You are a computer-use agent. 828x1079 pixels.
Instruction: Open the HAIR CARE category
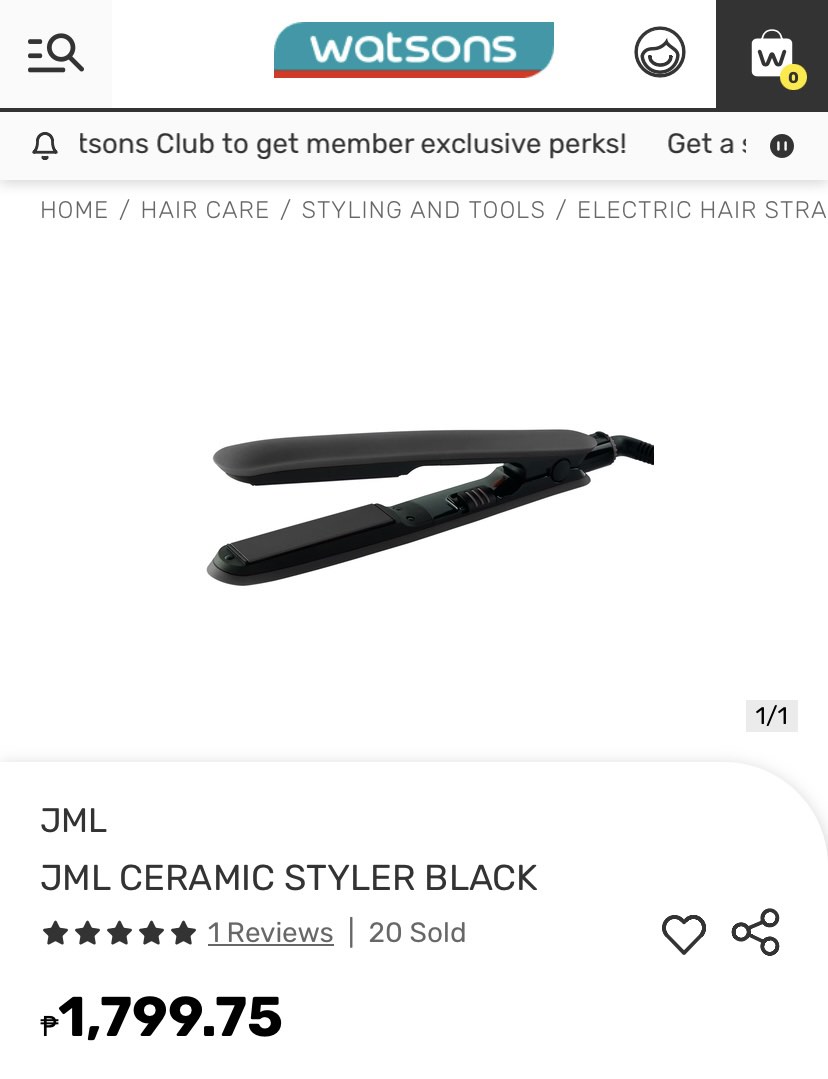[205, 210]
